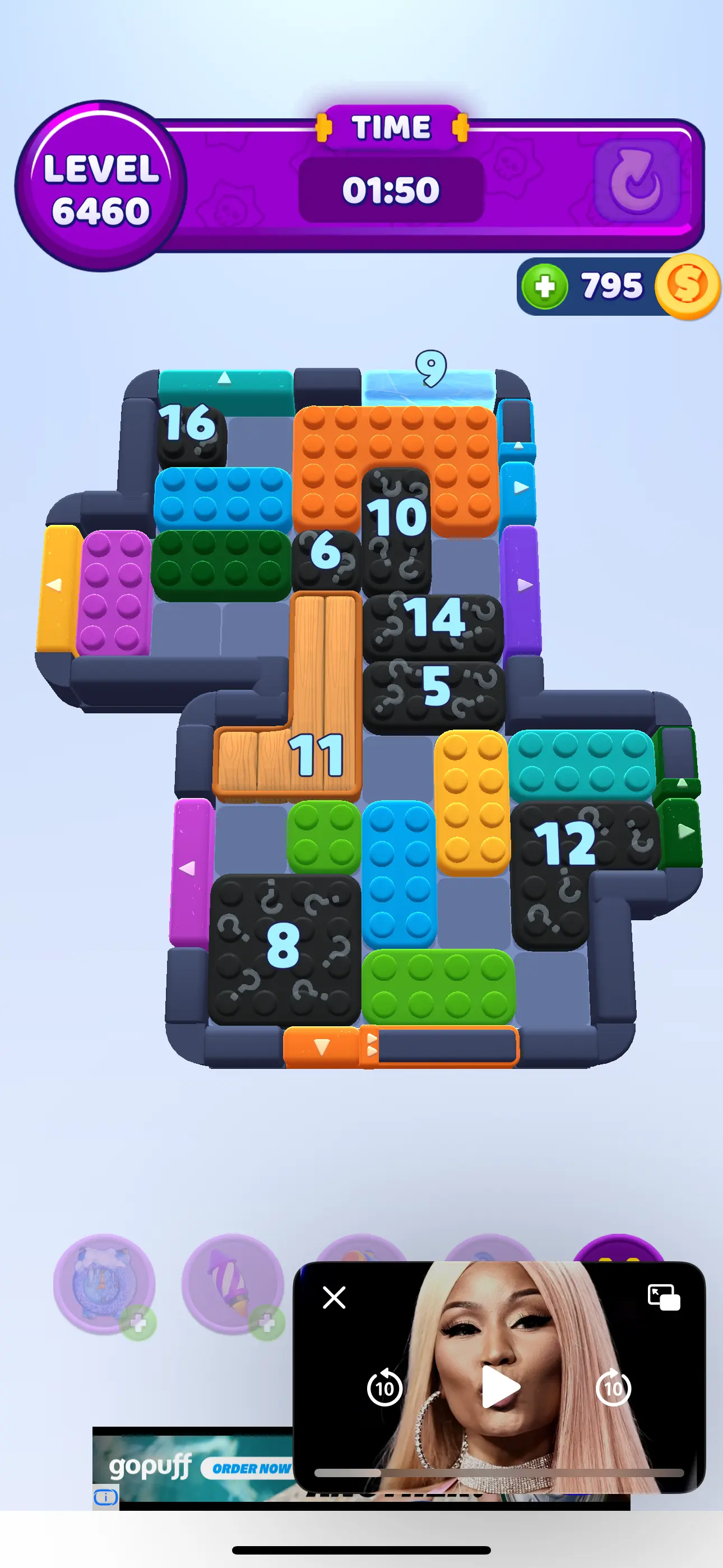Open the ad info icon

[x=105, y=1496]
